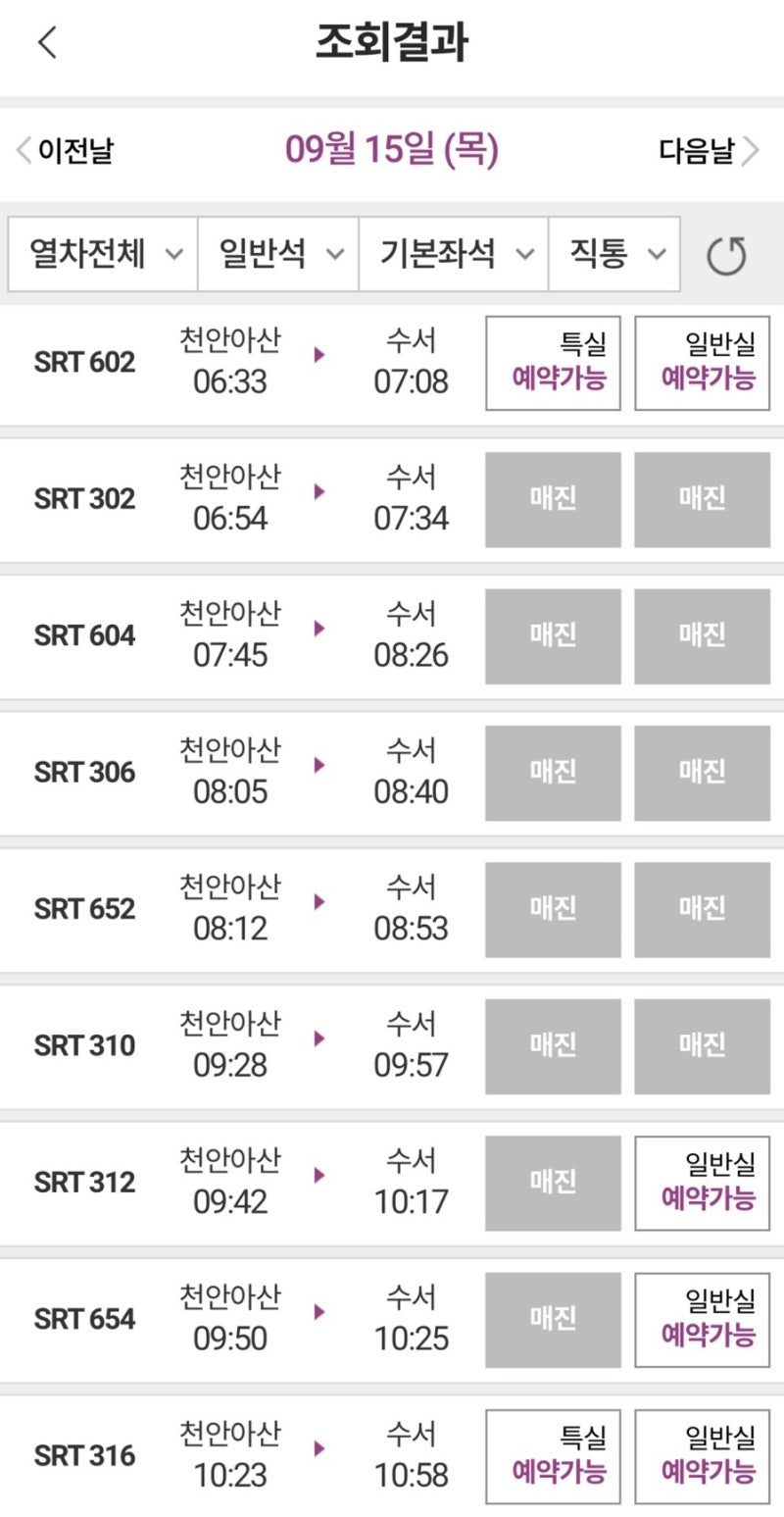Reserve 특실 on SRT 602
The width and height of the screenshot is (784, 1517).
pos(554,363)
